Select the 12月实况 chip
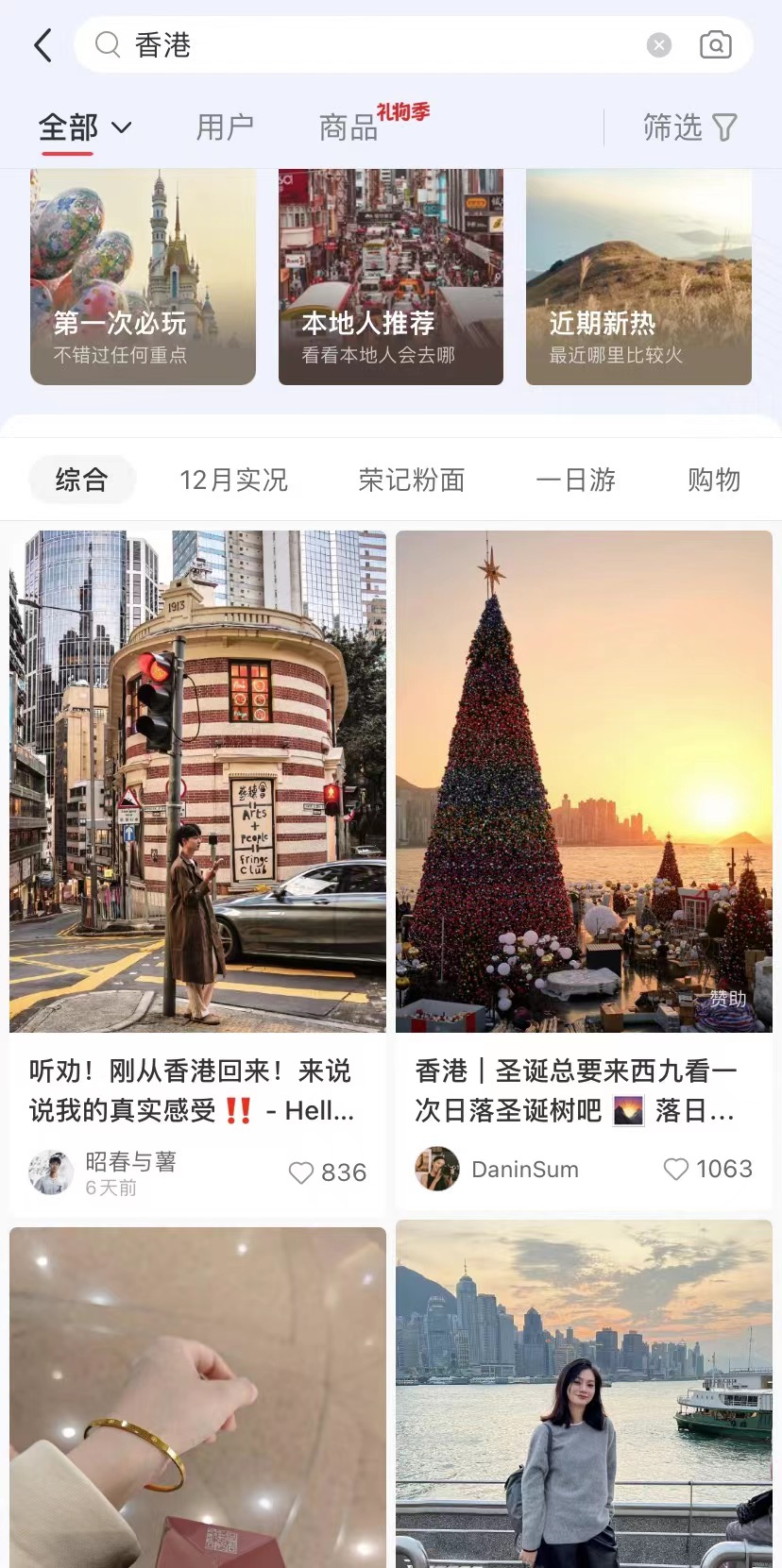Screen dimensions: 782x1568 (233, 481)
